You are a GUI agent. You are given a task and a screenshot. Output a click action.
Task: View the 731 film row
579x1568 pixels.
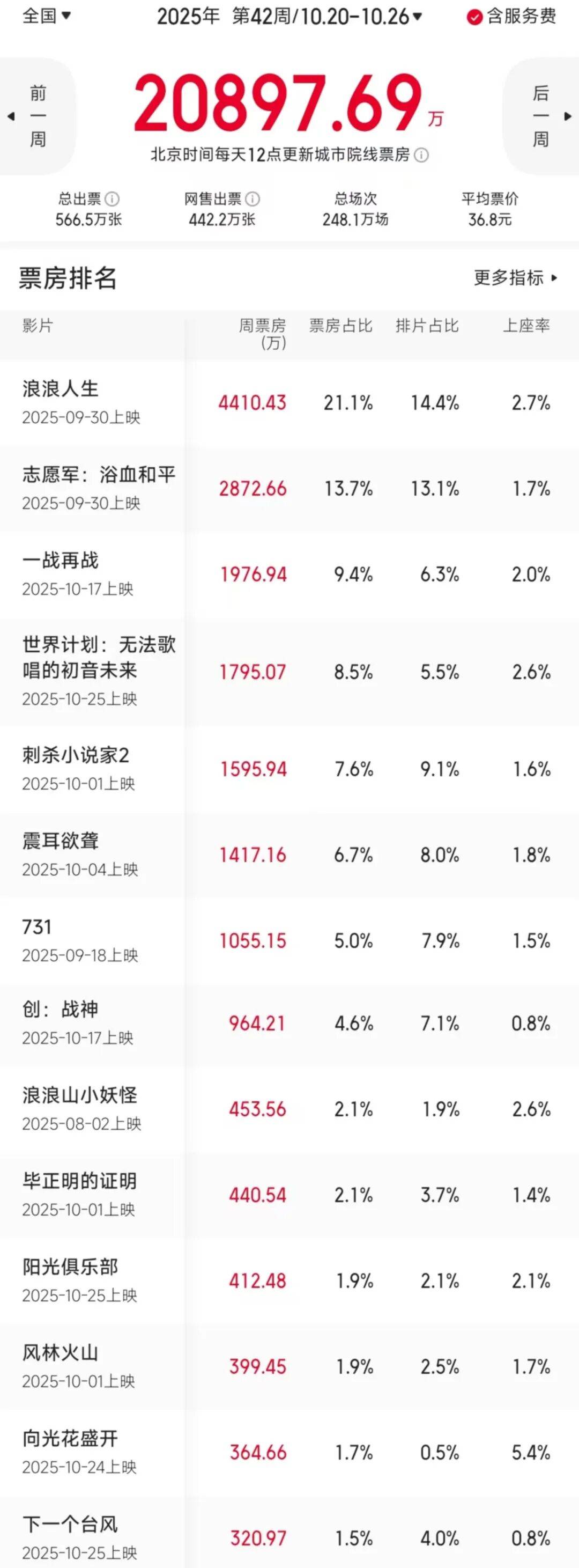coord(38,927)
